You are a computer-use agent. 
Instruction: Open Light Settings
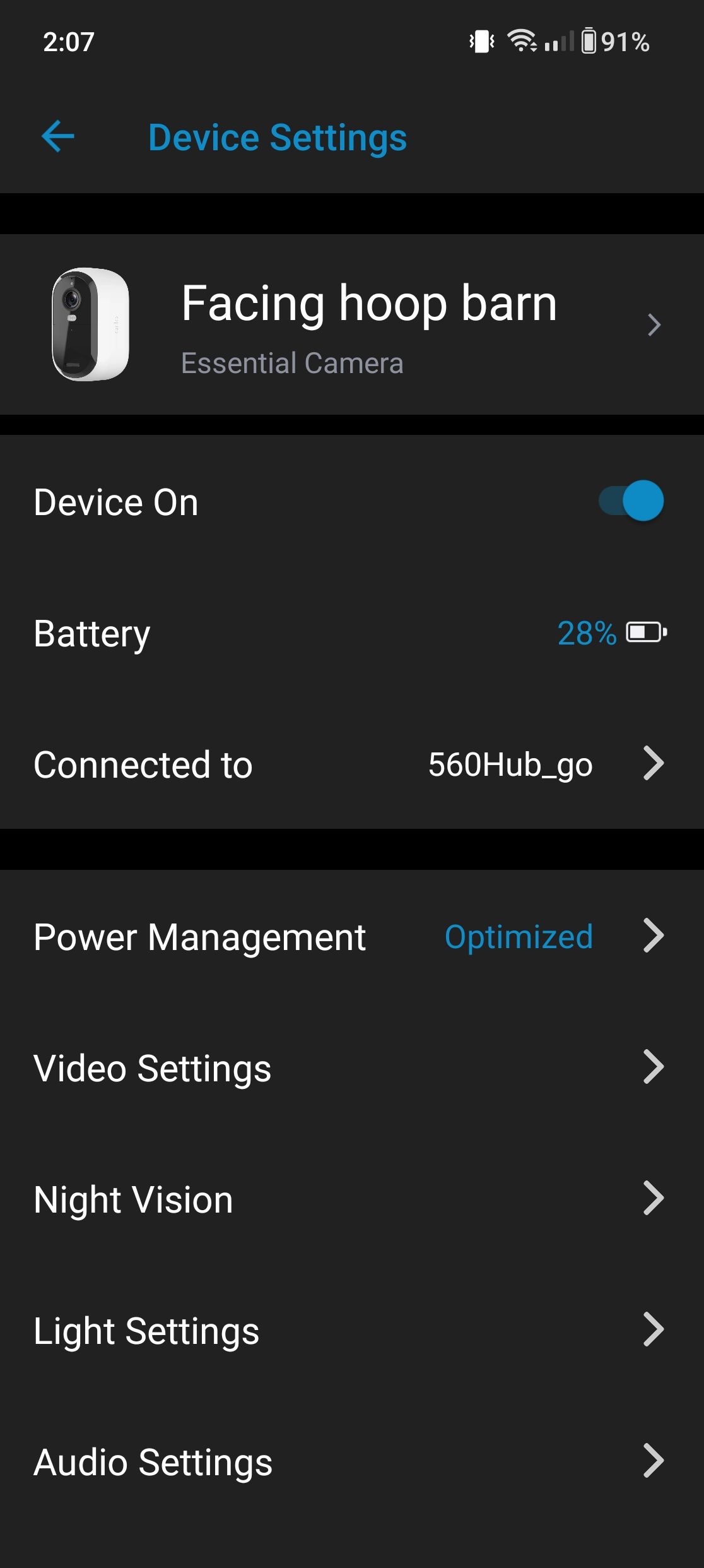pos(352,1330)
